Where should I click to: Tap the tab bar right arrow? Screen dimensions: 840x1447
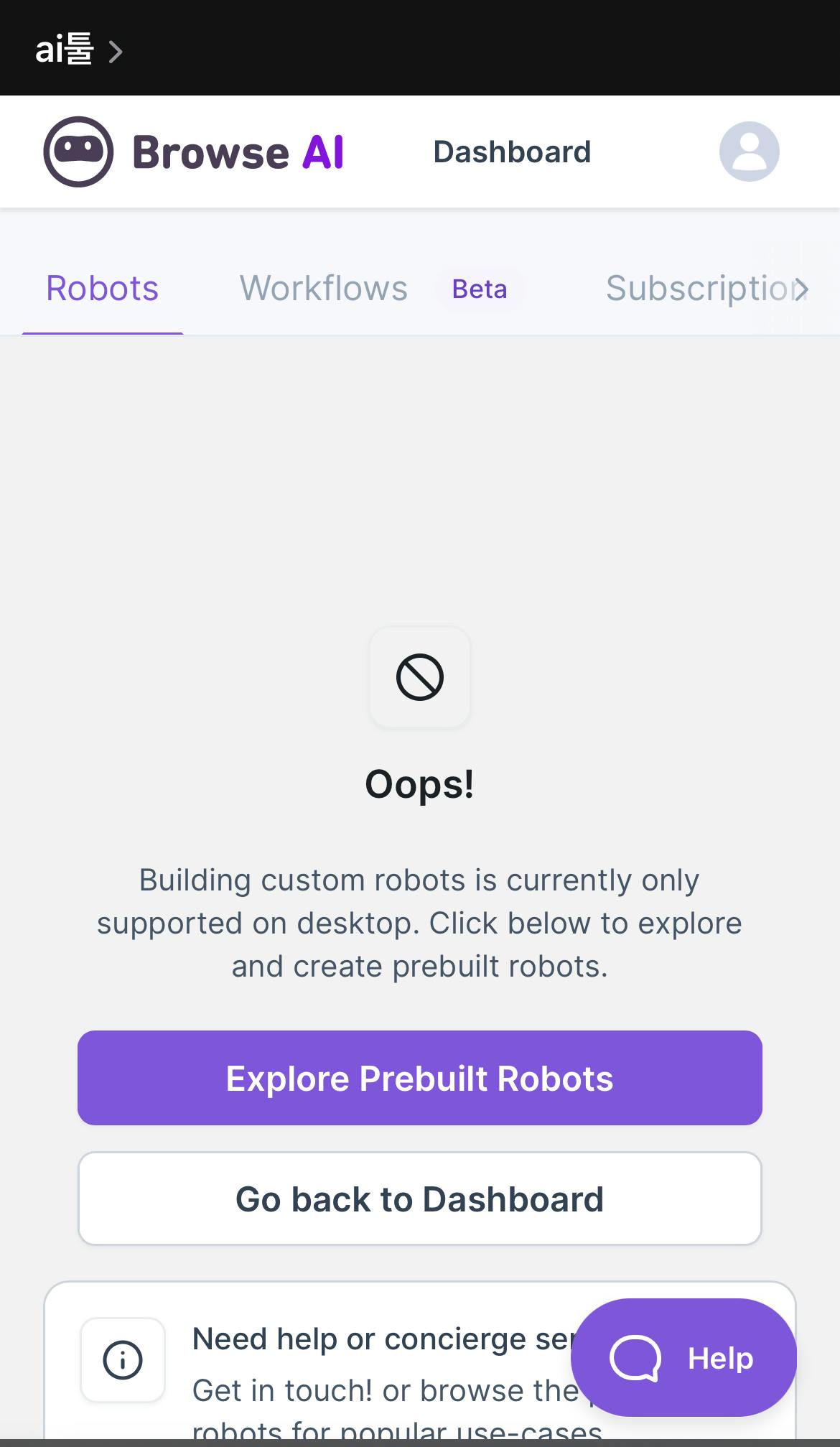point(801,289)
